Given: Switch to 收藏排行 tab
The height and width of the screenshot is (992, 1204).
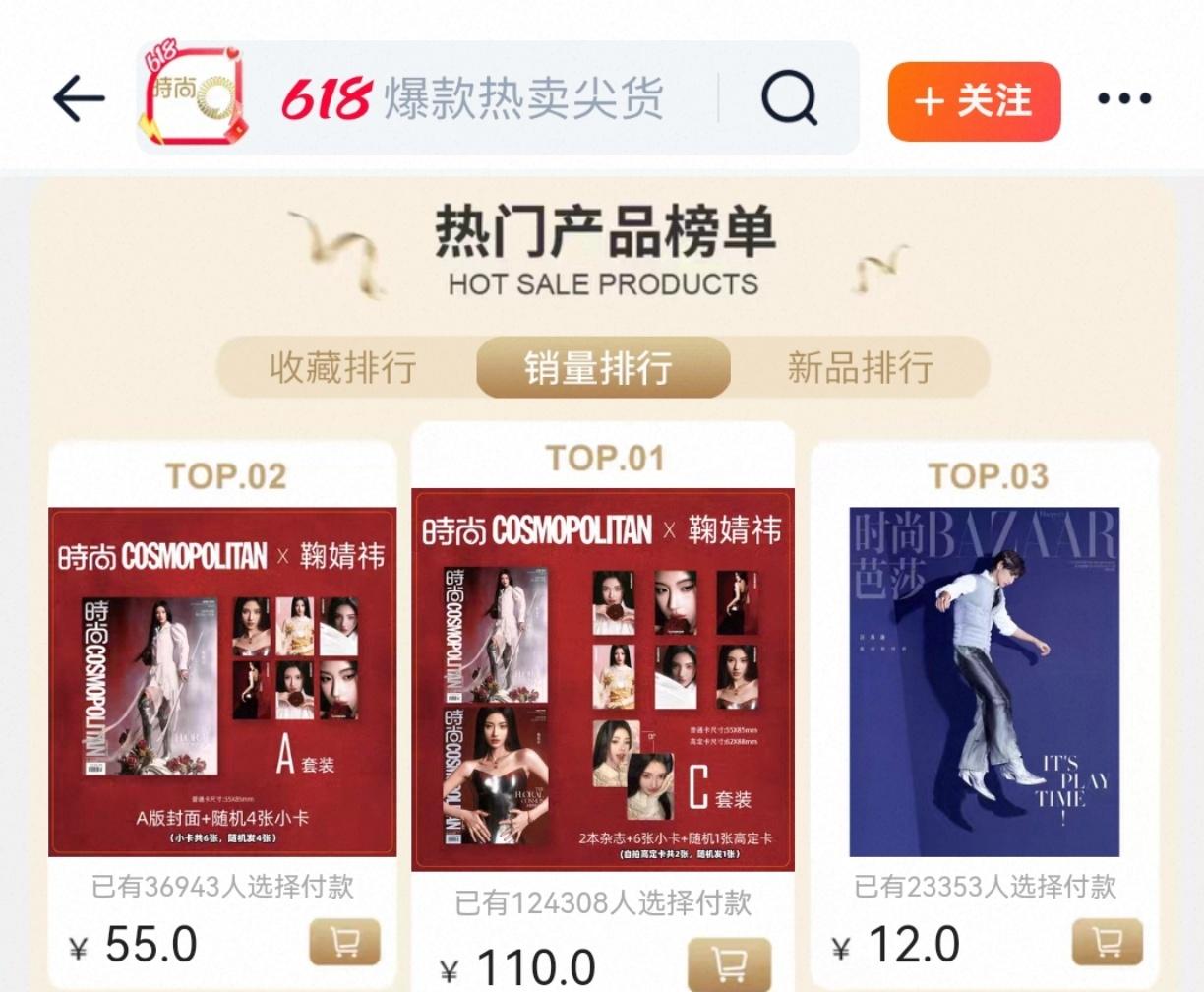Looking at the screenshot, I should (x=343, y=368).
